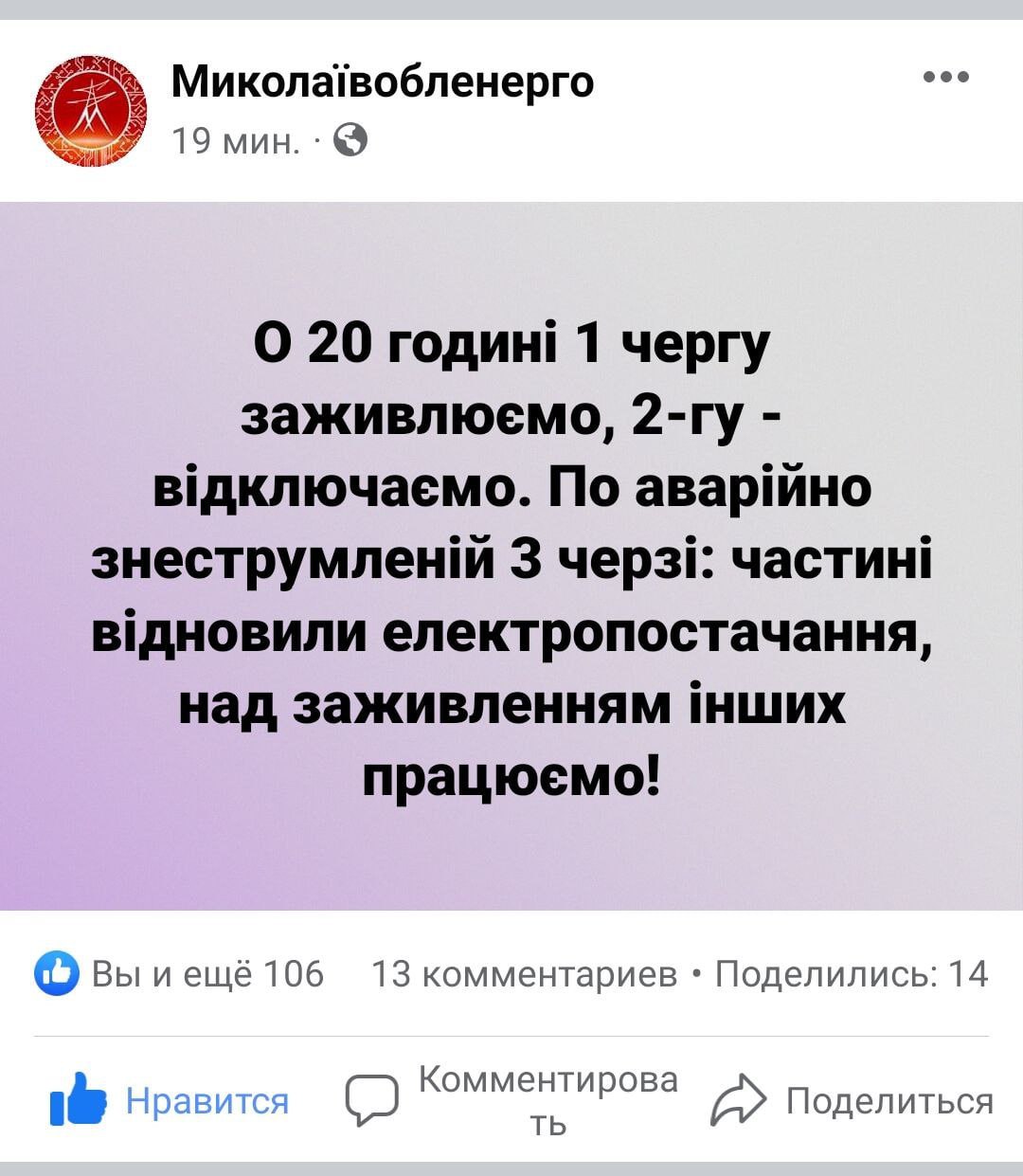
Task: Tap the Миколаївобленерго profile avatar
Action: tap(91, 111)
